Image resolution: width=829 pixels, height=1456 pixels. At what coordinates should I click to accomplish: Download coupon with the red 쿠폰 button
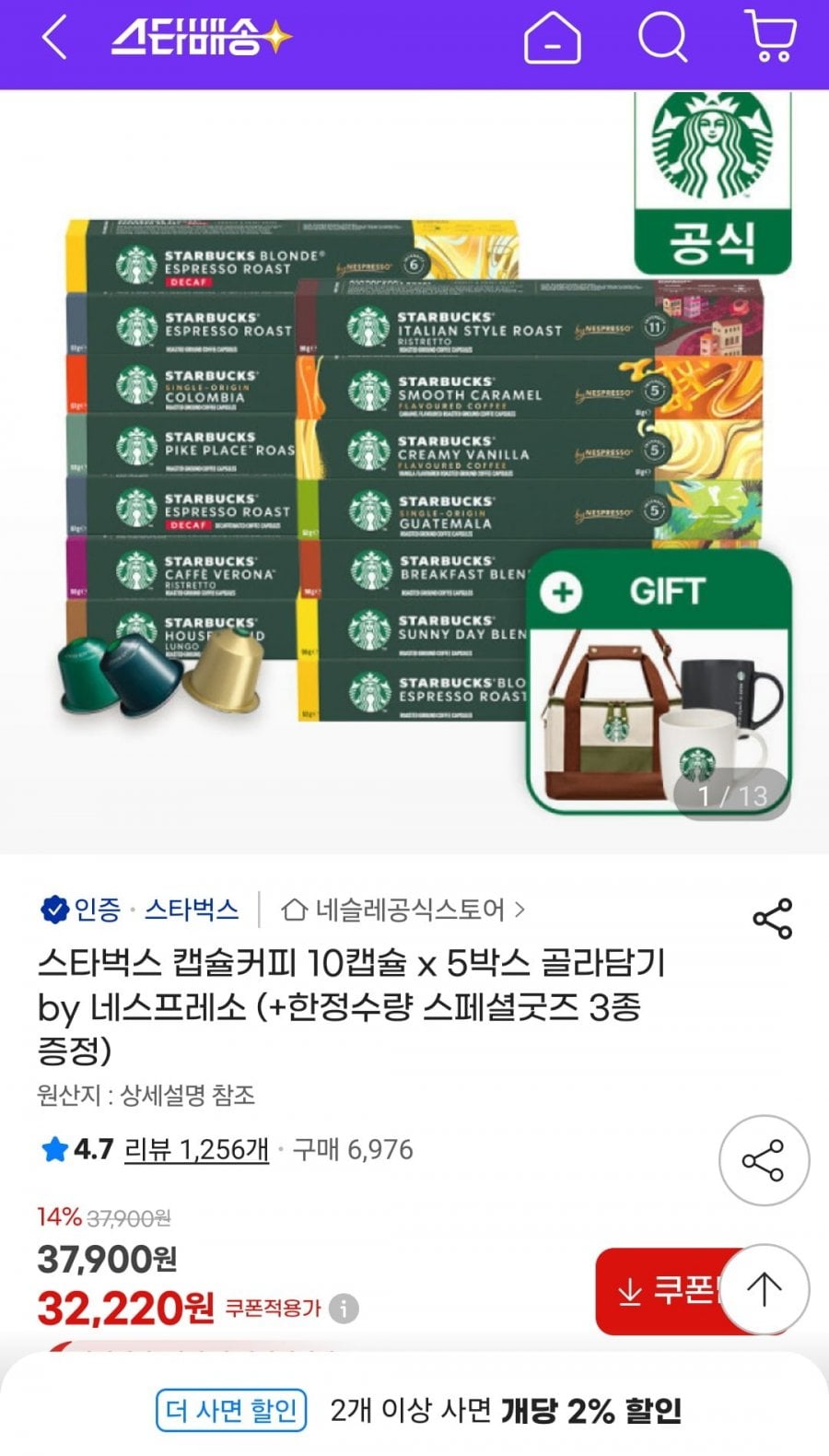click(659, 1291)
